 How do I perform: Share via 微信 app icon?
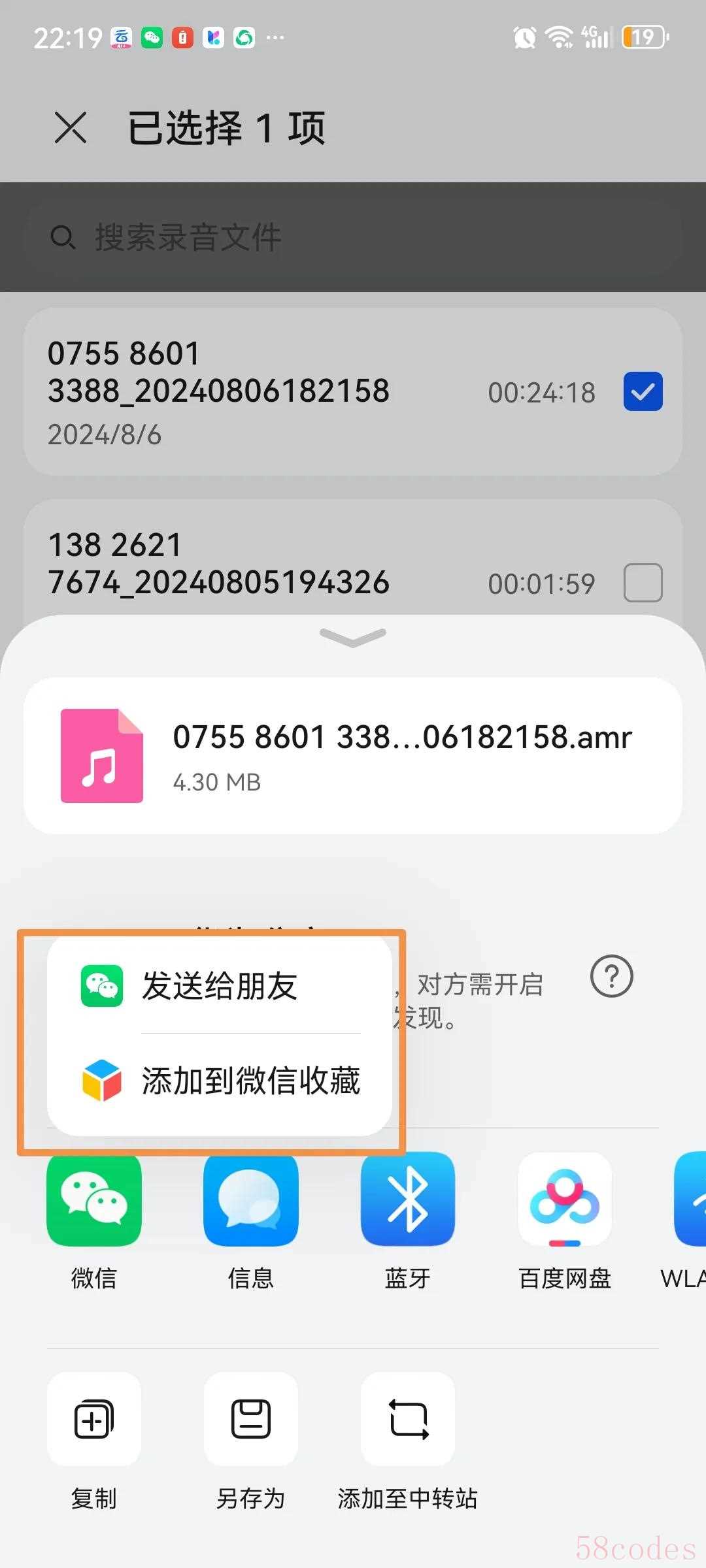94,1201
